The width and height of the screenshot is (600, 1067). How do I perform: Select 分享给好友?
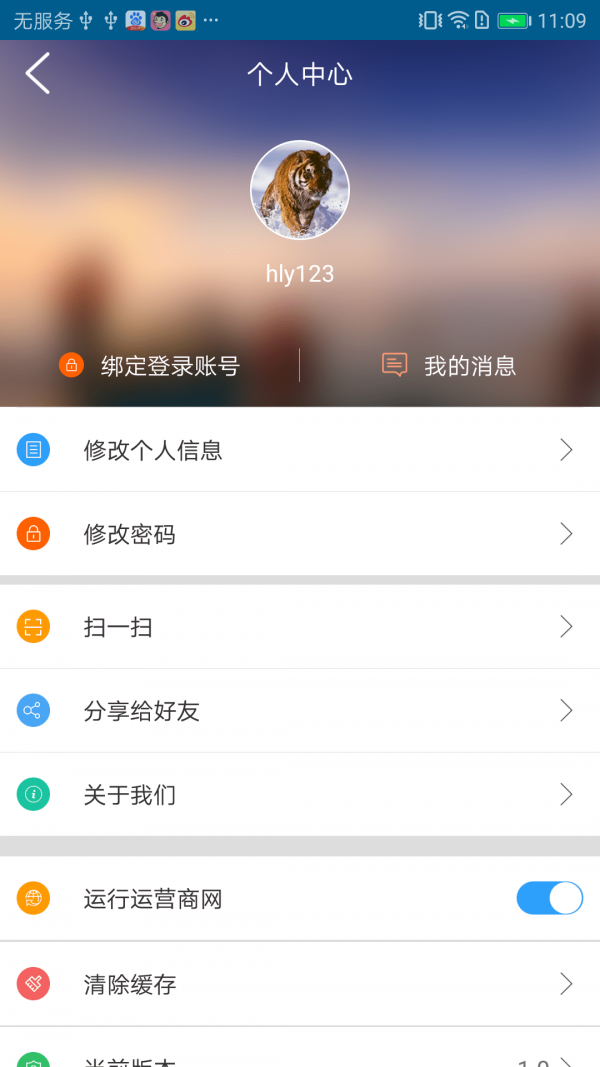click(x=300, y=711)
